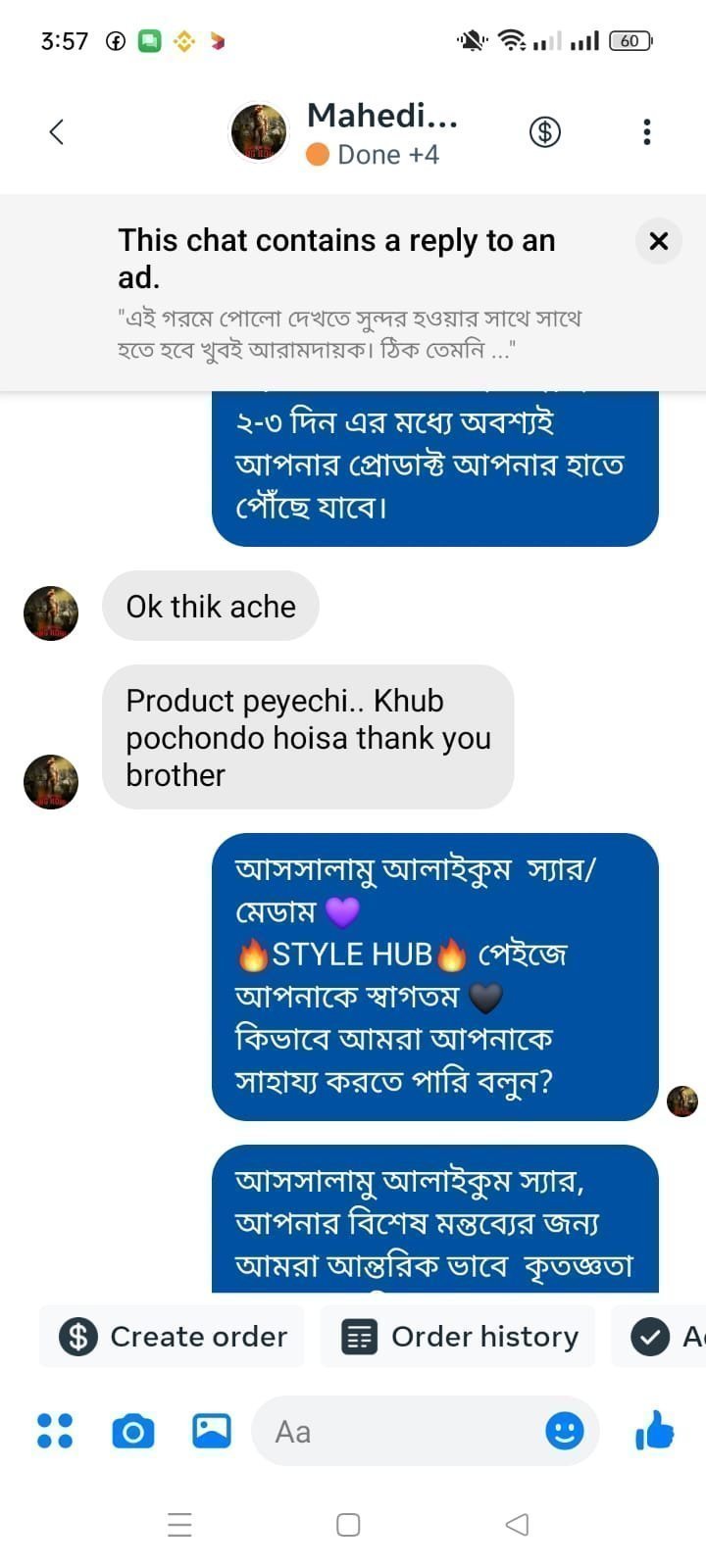Screen dimensions: 706x1568
Task: Go back from the Mahedi chat
Action: click(57, 131)
